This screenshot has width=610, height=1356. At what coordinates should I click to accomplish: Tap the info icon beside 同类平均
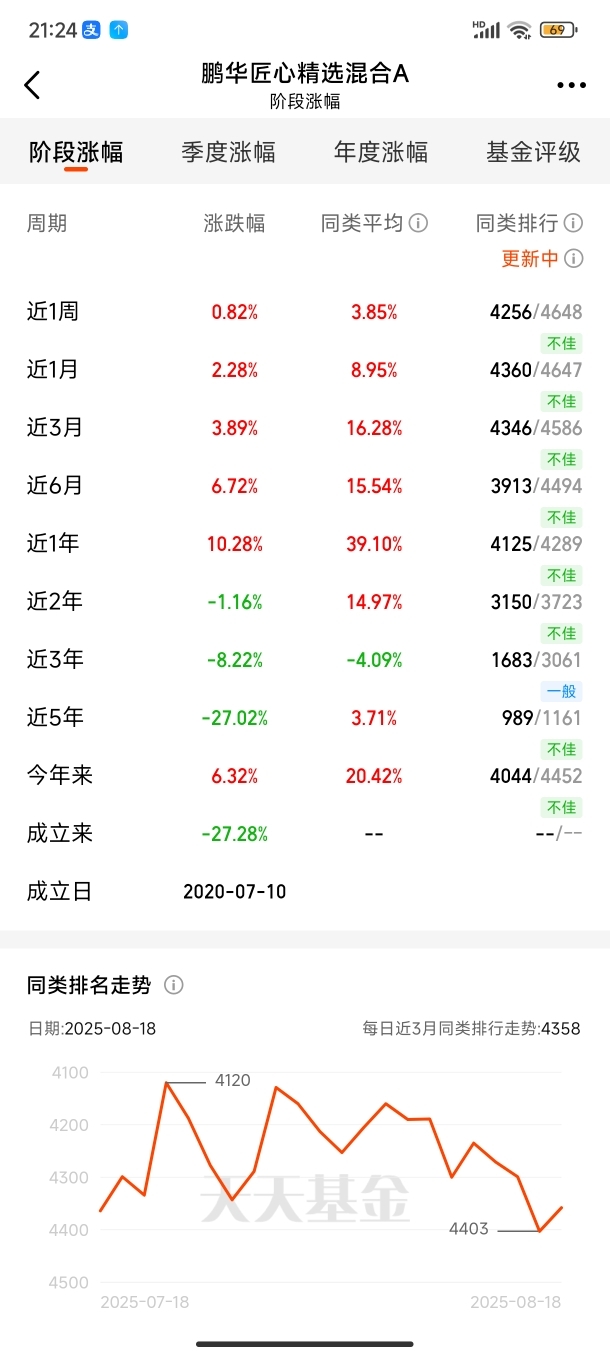pos(419,223)
